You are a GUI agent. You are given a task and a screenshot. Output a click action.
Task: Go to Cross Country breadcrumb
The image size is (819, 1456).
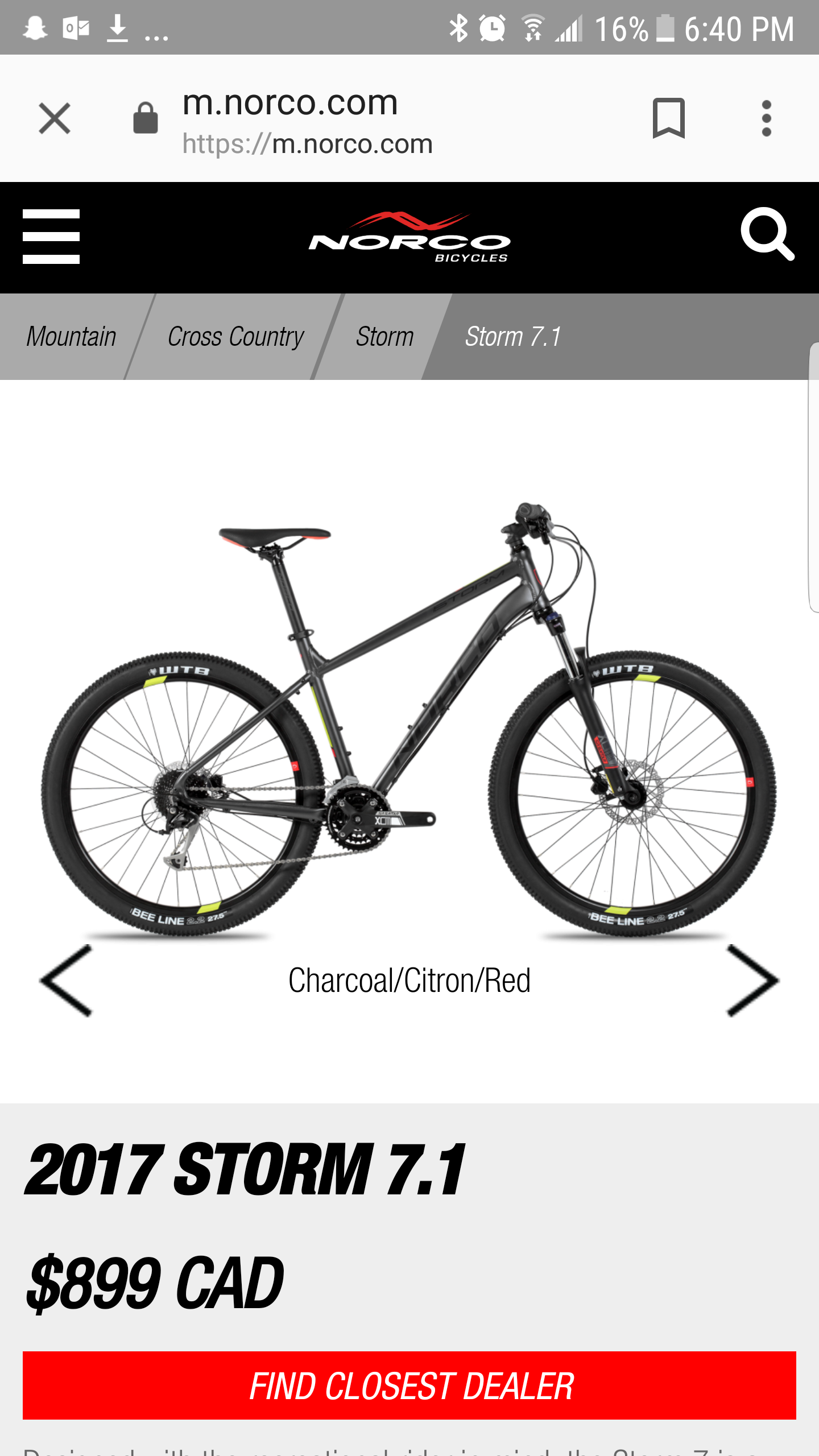[x=235, y=337]
